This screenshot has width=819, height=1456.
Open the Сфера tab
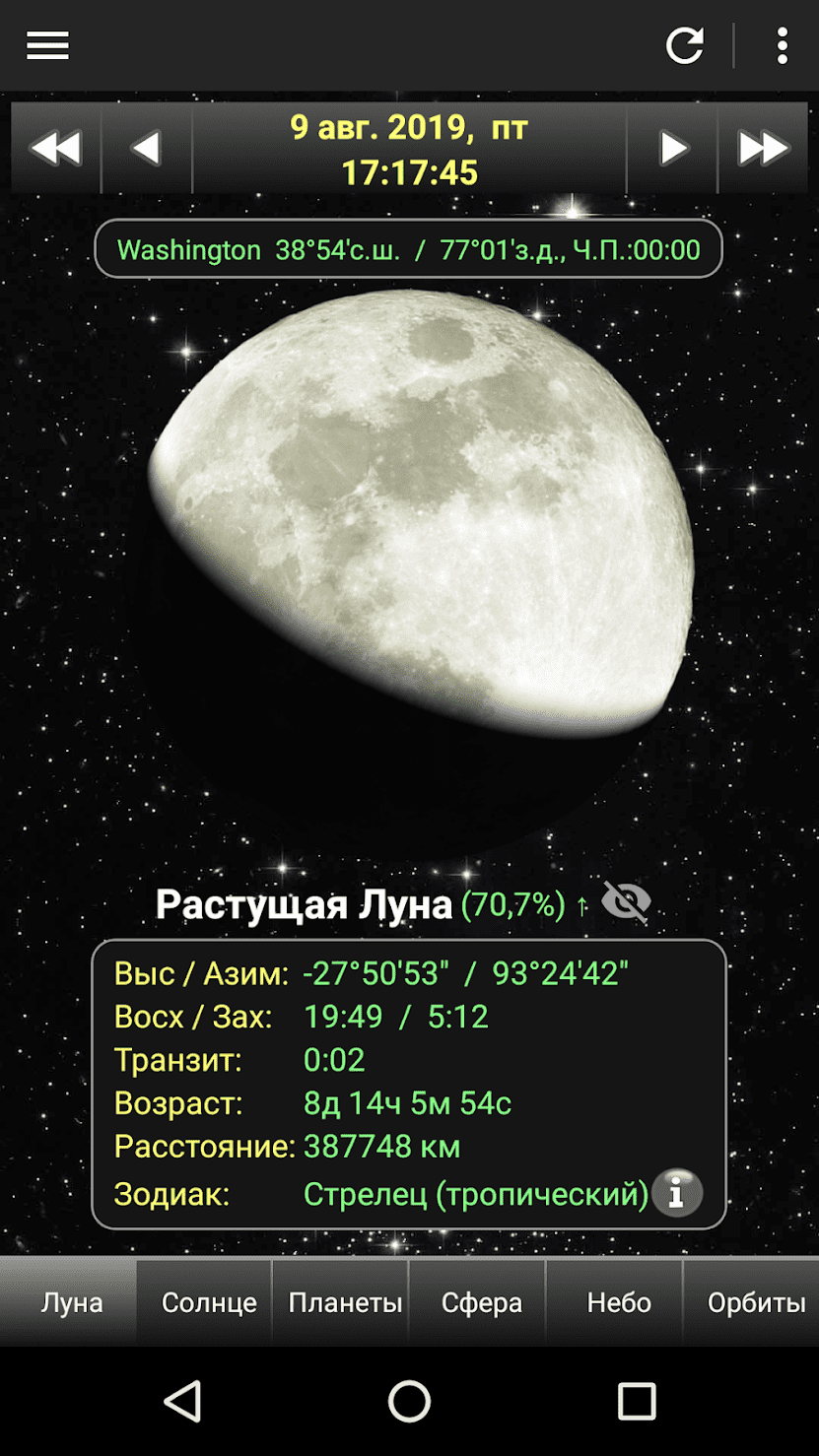click(481, 1302)
